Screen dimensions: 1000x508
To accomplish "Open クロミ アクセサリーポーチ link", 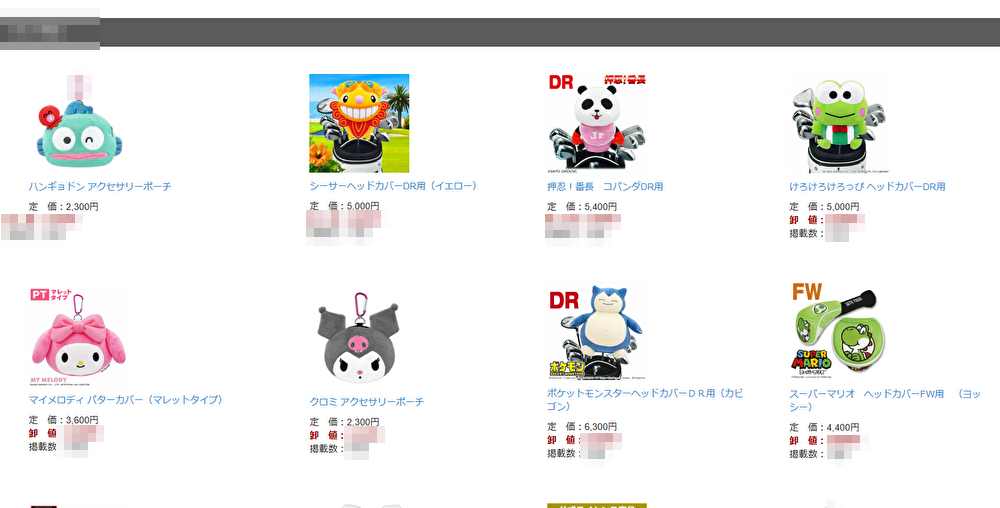I will point(366,402).
